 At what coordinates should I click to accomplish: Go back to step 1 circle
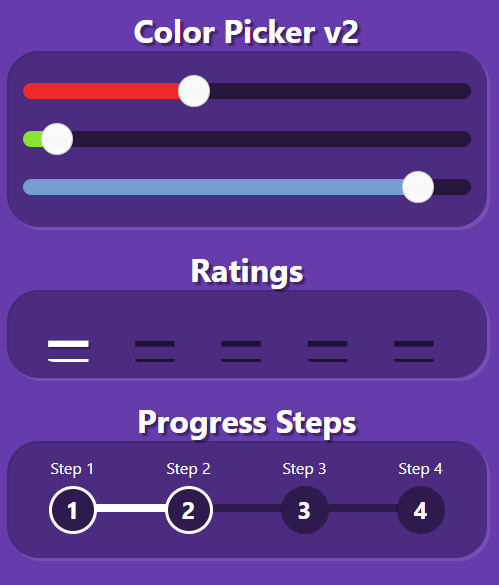pos(73,510)
